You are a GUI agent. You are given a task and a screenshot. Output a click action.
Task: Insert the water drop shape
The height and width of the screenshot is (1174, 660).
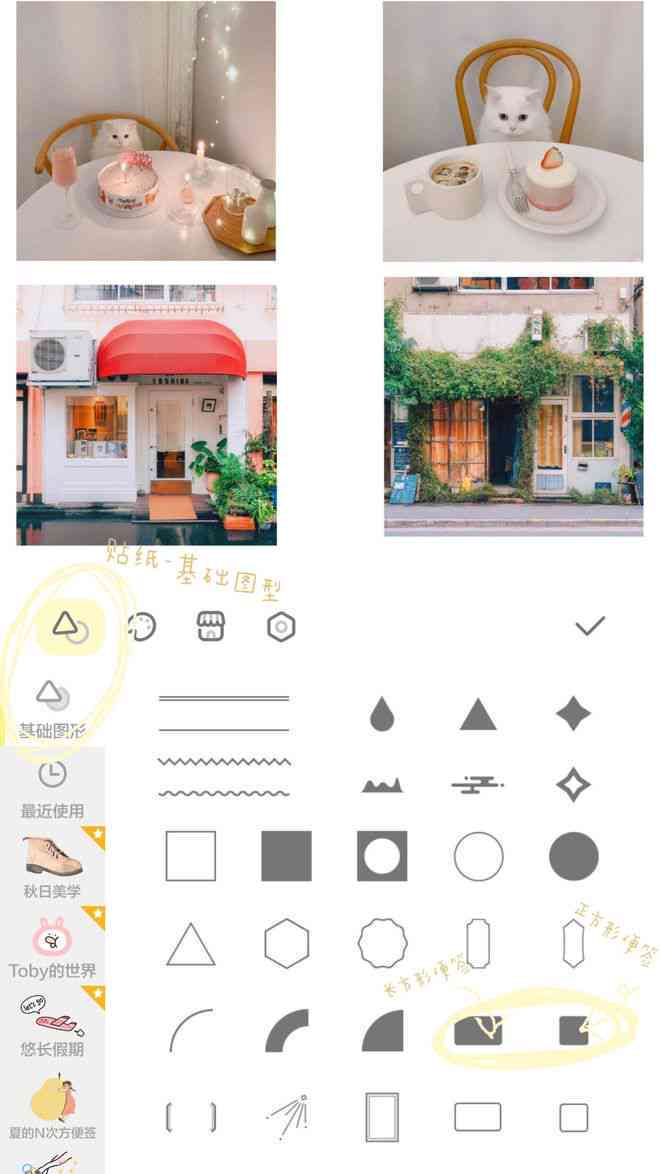point(382,715)
